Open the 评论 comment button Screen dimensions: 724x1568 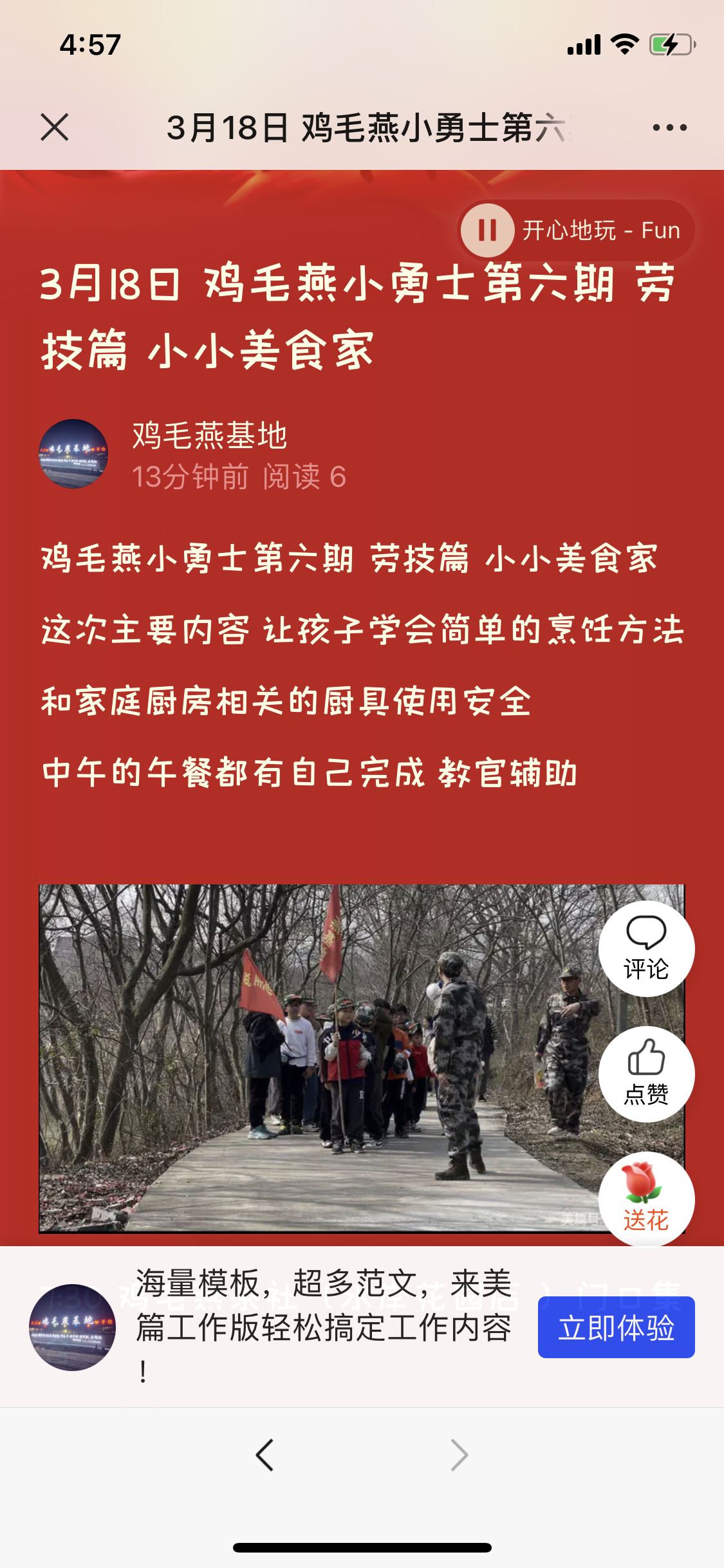(646, 949)
